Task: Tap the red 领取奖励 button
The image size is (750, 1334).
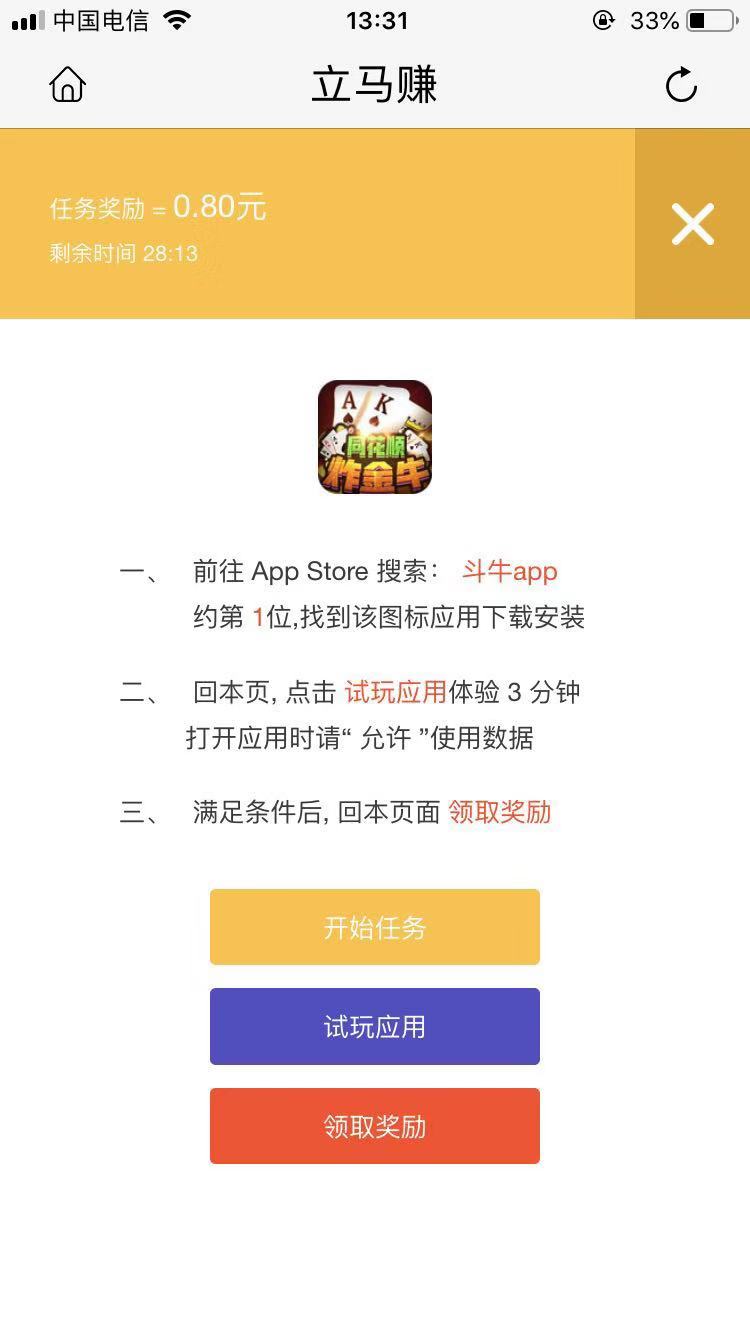Action: 375,1126
